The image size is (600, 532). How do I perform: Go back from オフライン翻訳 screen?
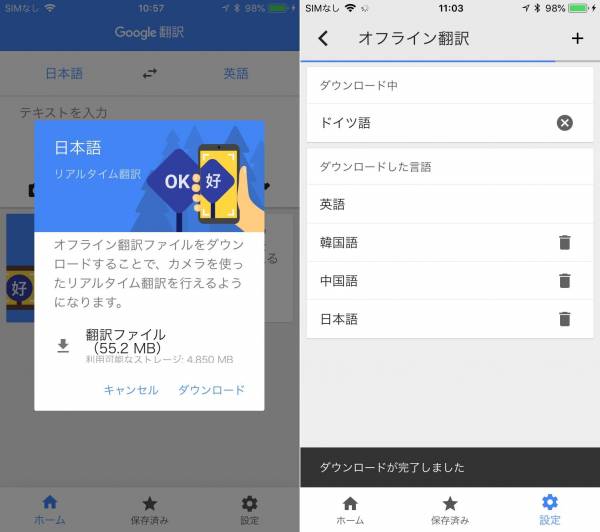(x=323, y=39)
